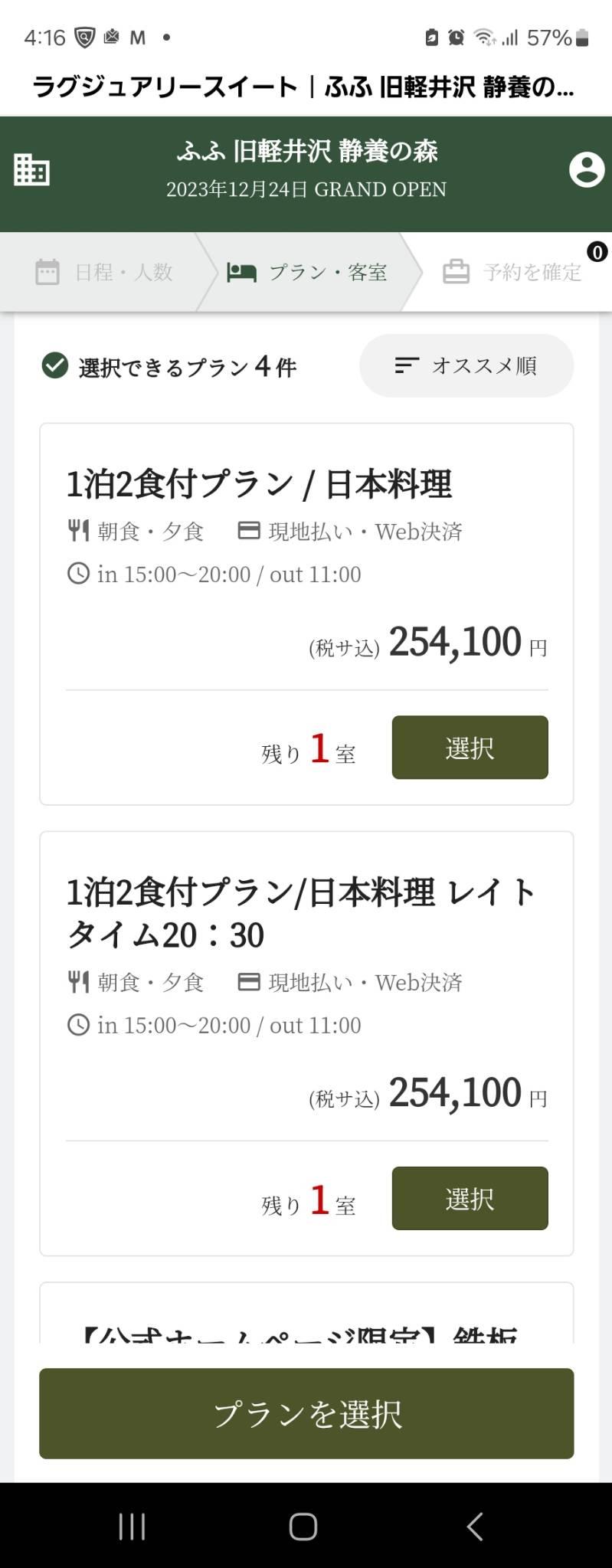612x1568 pixels.
Task: Return to the home screen
Action: point(303,1526)
